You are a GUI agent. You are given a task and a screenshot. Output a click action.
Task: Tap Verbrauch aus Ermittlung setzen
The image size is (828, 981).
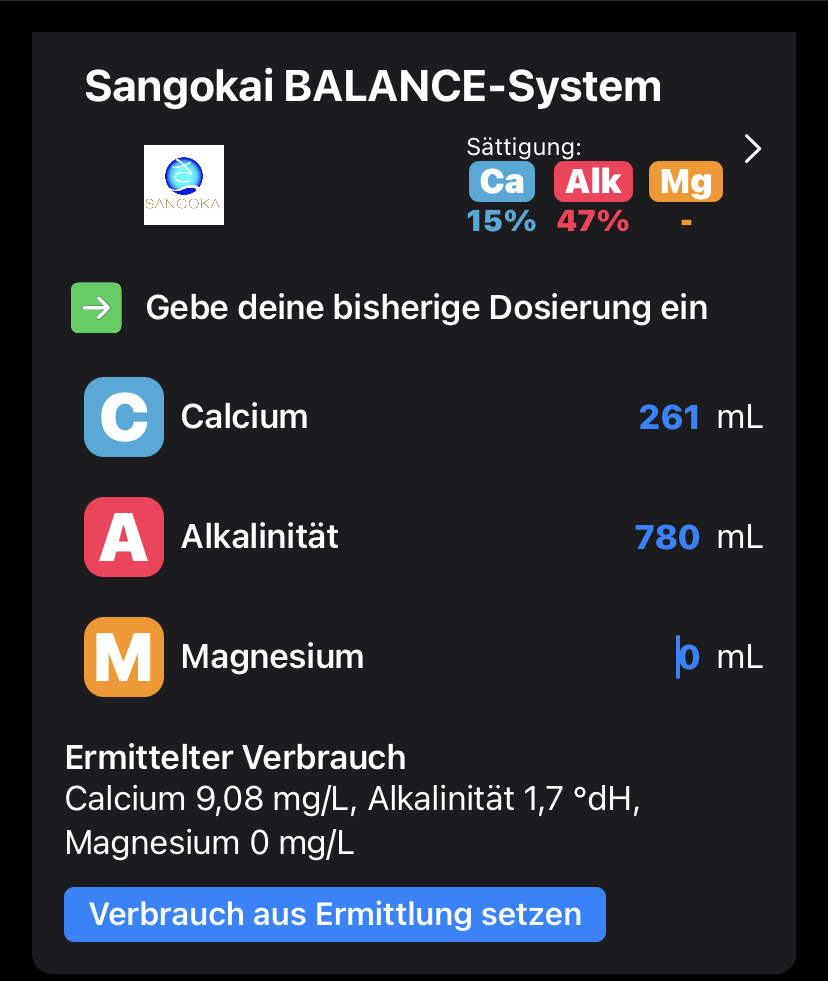tap(335, 914)
